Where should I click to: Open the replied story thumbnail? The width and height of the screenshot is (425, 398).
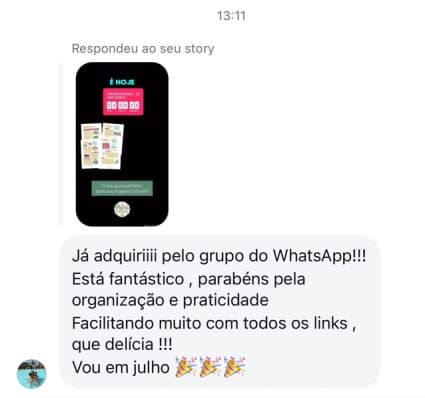click(122, 144)
